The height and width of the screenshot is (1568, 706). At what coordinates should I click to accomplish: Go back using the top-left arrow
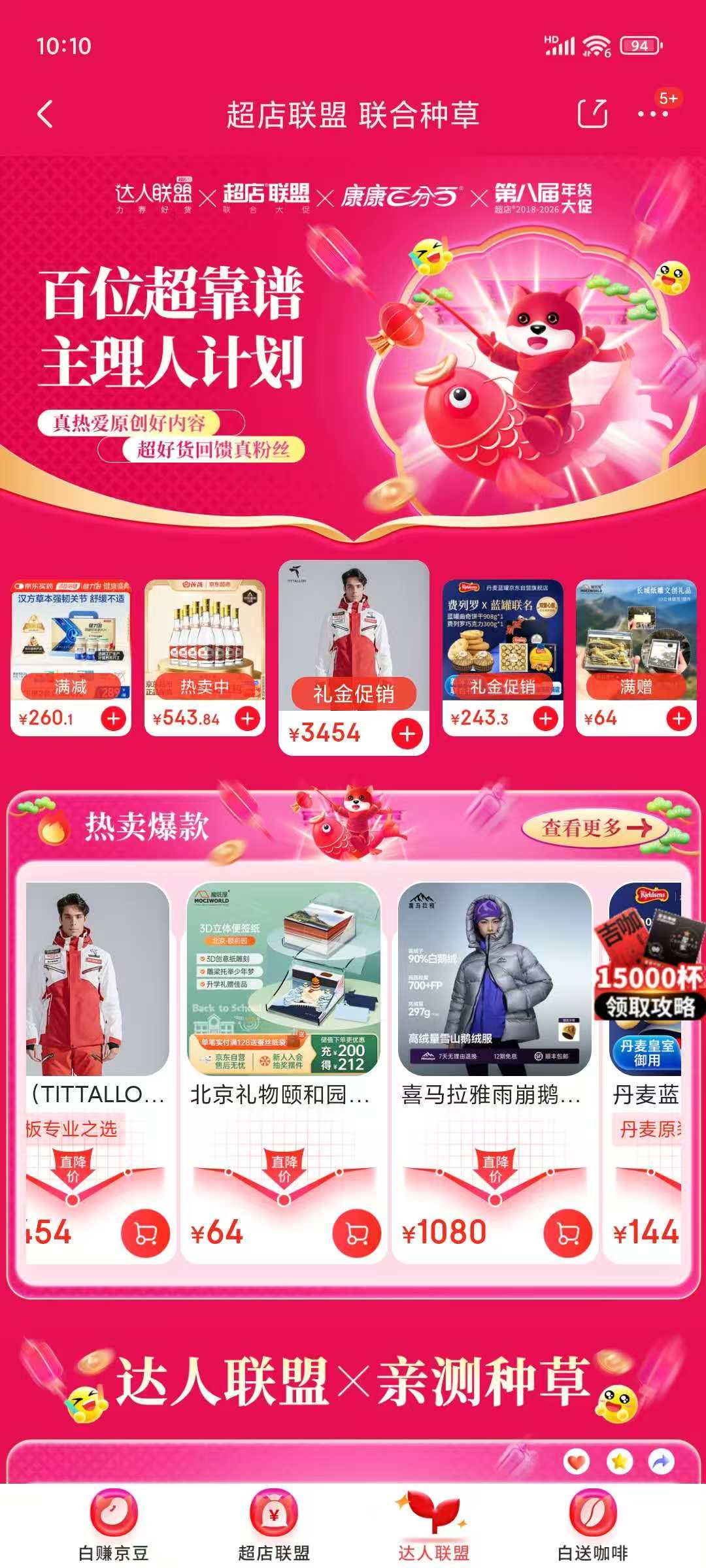pyautogui.click(x=45, y=114)
